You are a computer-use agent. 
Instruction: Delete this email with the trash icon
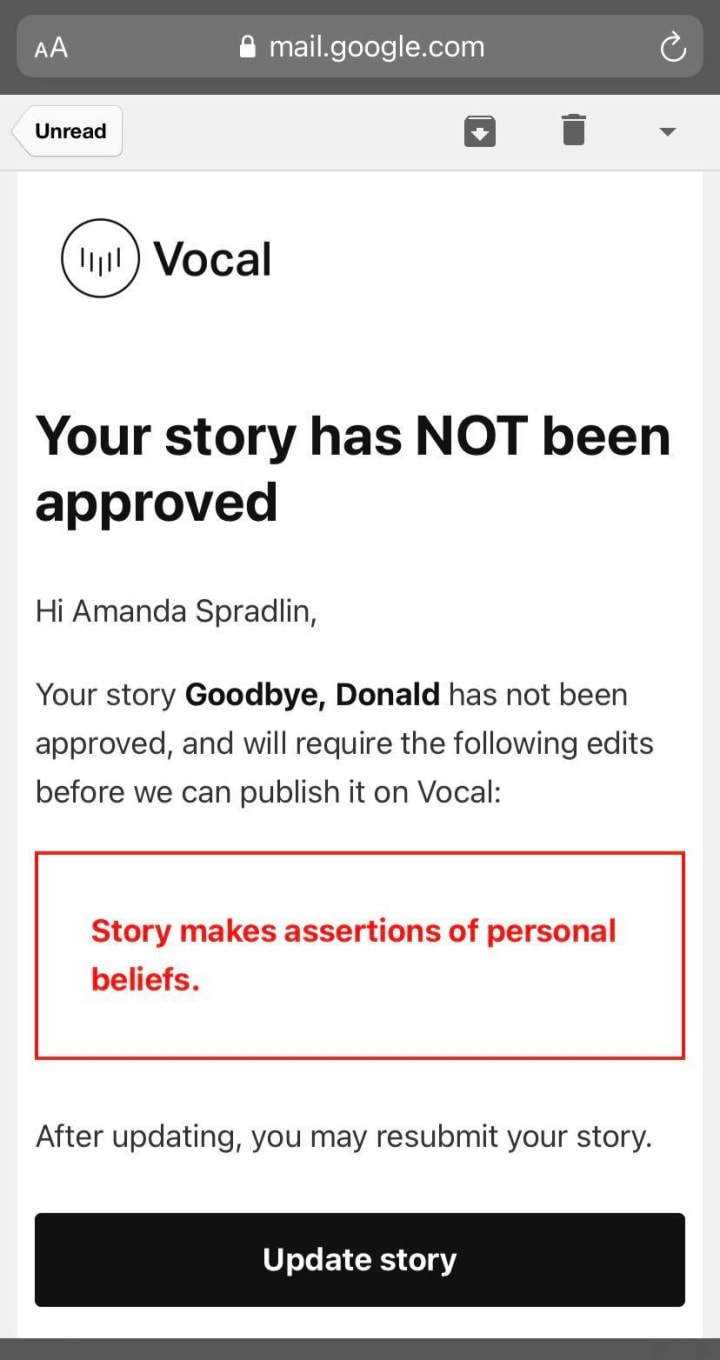574,130
